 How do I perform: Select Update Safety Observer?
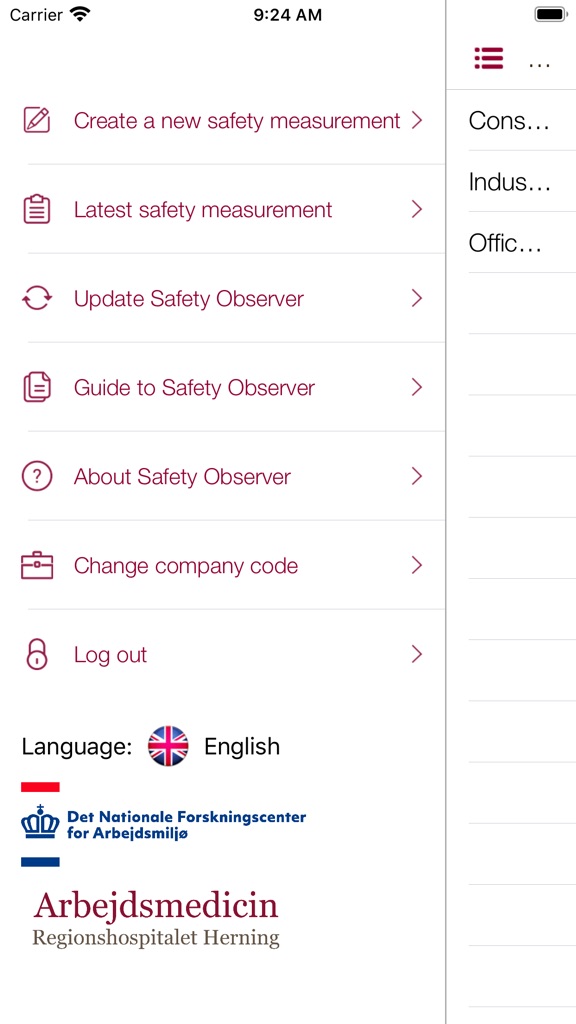[223, 299]
